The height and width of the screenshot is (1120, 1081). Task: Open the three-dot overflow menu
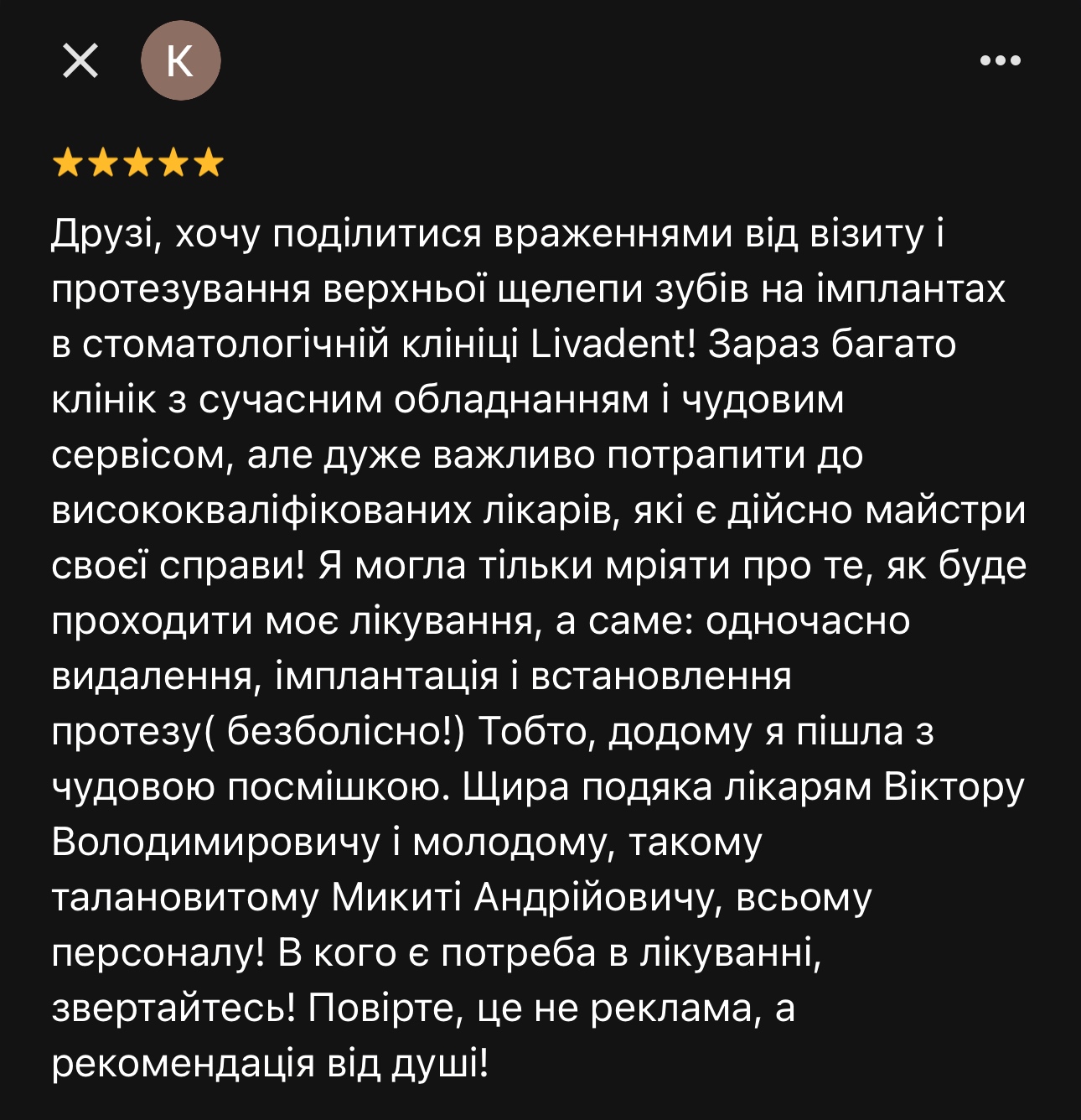[1001, 60]
